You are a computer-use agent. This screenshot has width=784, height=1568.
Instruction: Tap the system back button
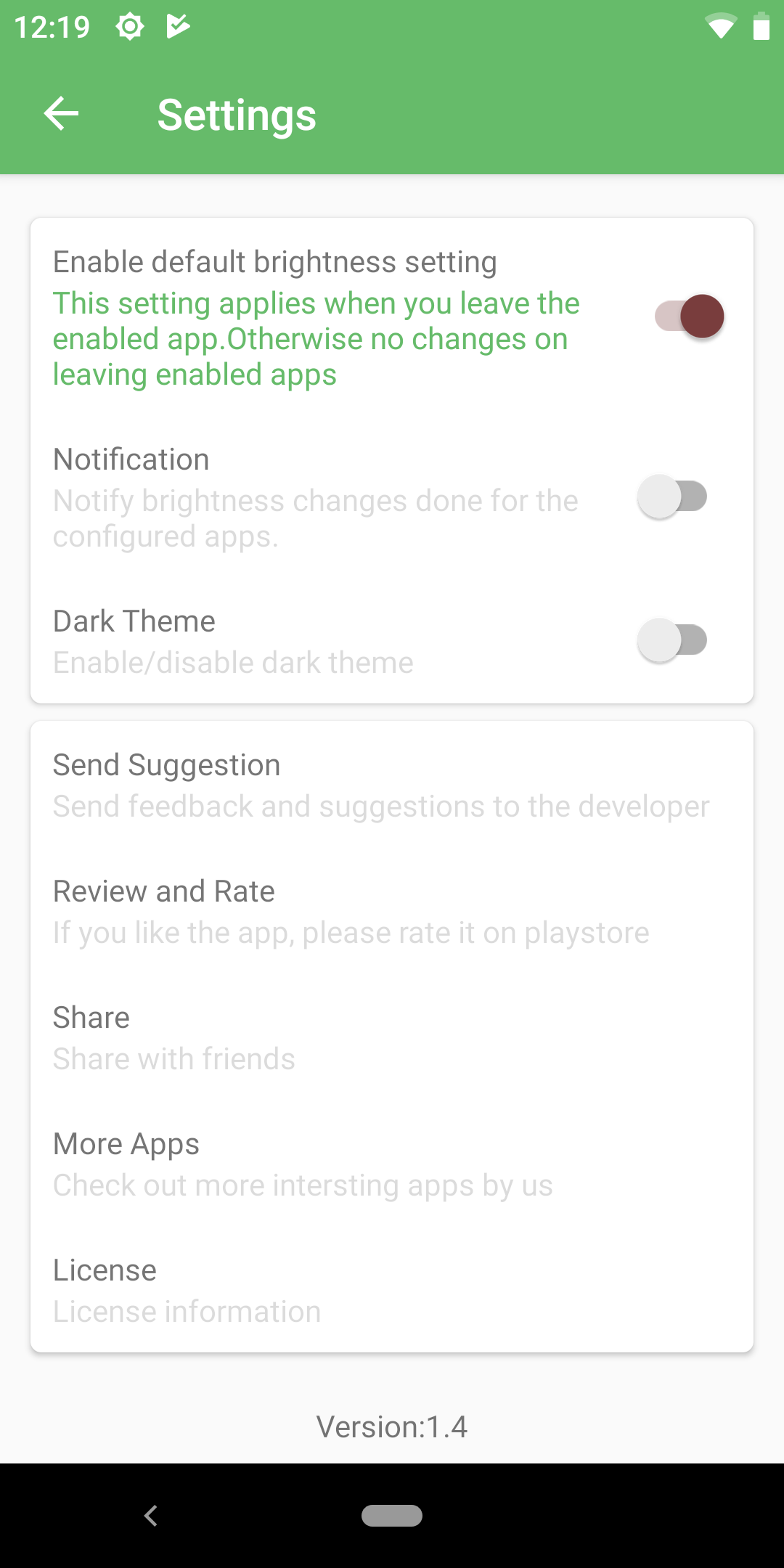tap(151, 1516)
